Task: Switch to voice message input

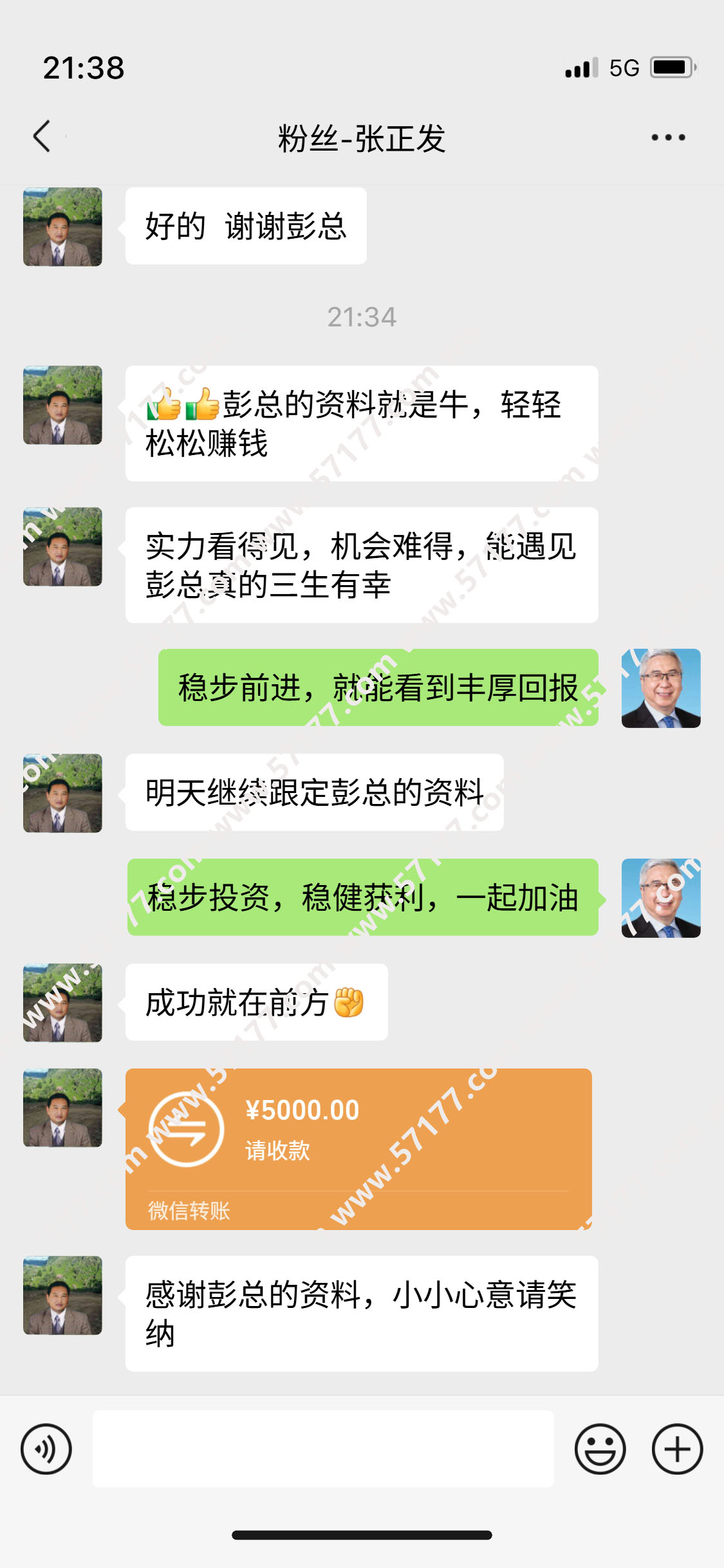Action: coord(46,1449)
